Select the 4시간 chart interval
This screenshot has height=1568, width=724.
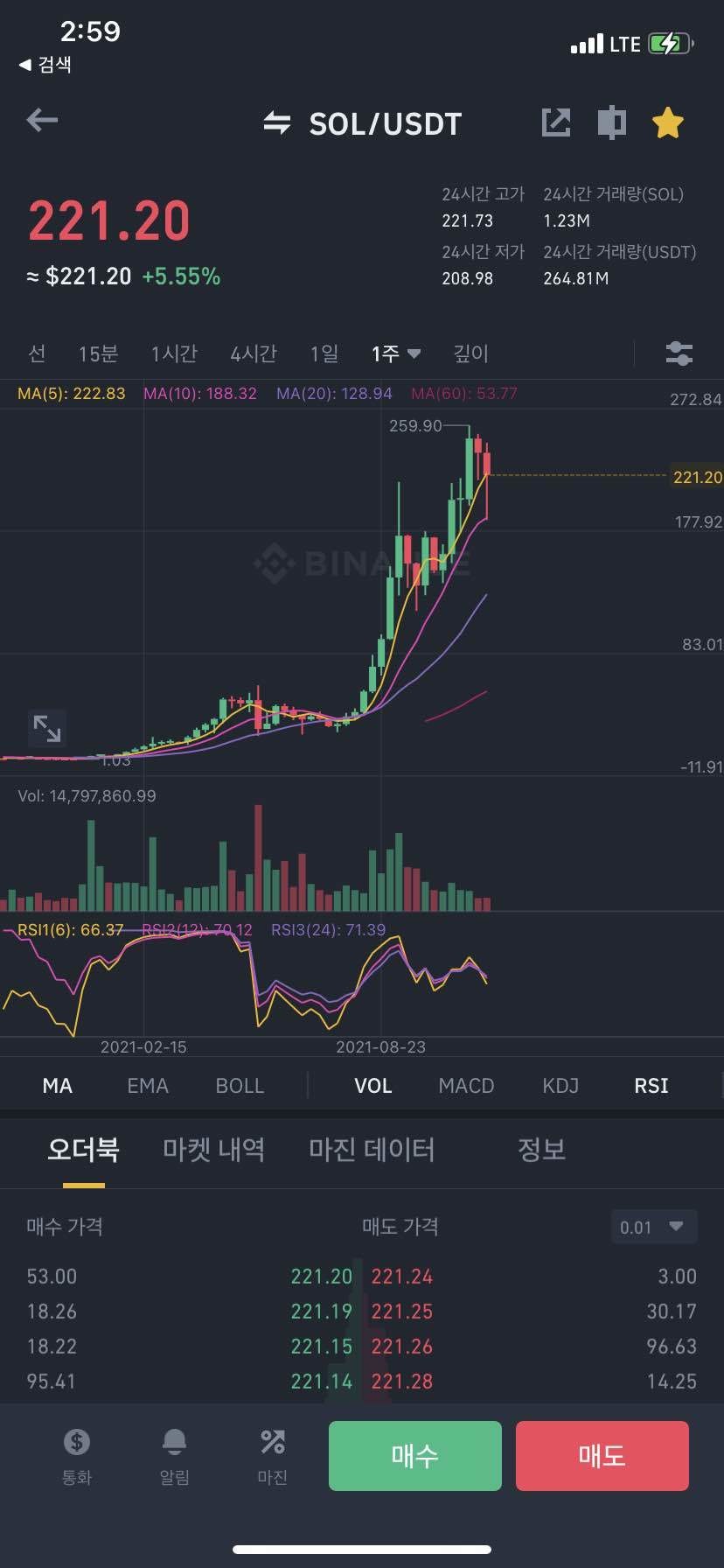pos(254,353)
